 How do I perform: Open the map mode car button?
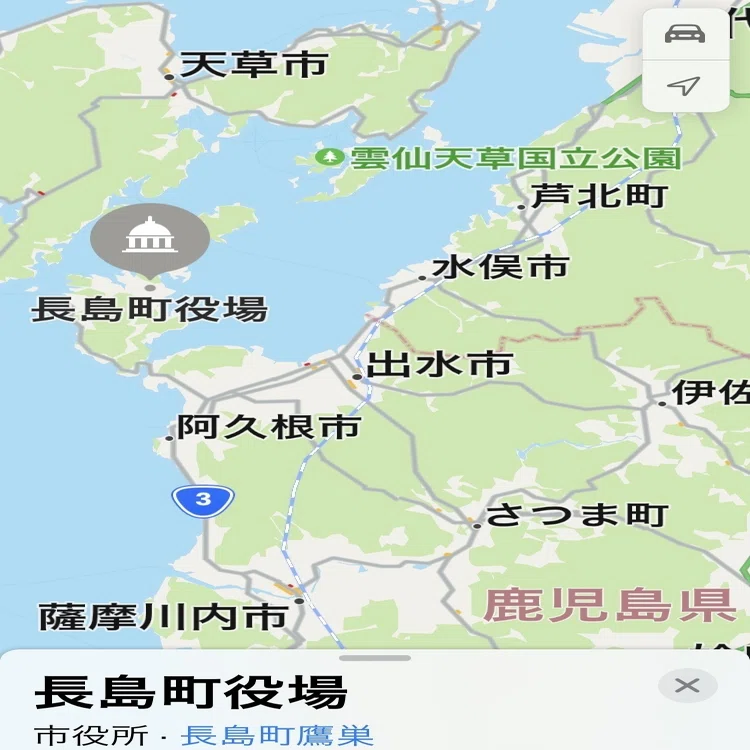click(x=685, y=34)
